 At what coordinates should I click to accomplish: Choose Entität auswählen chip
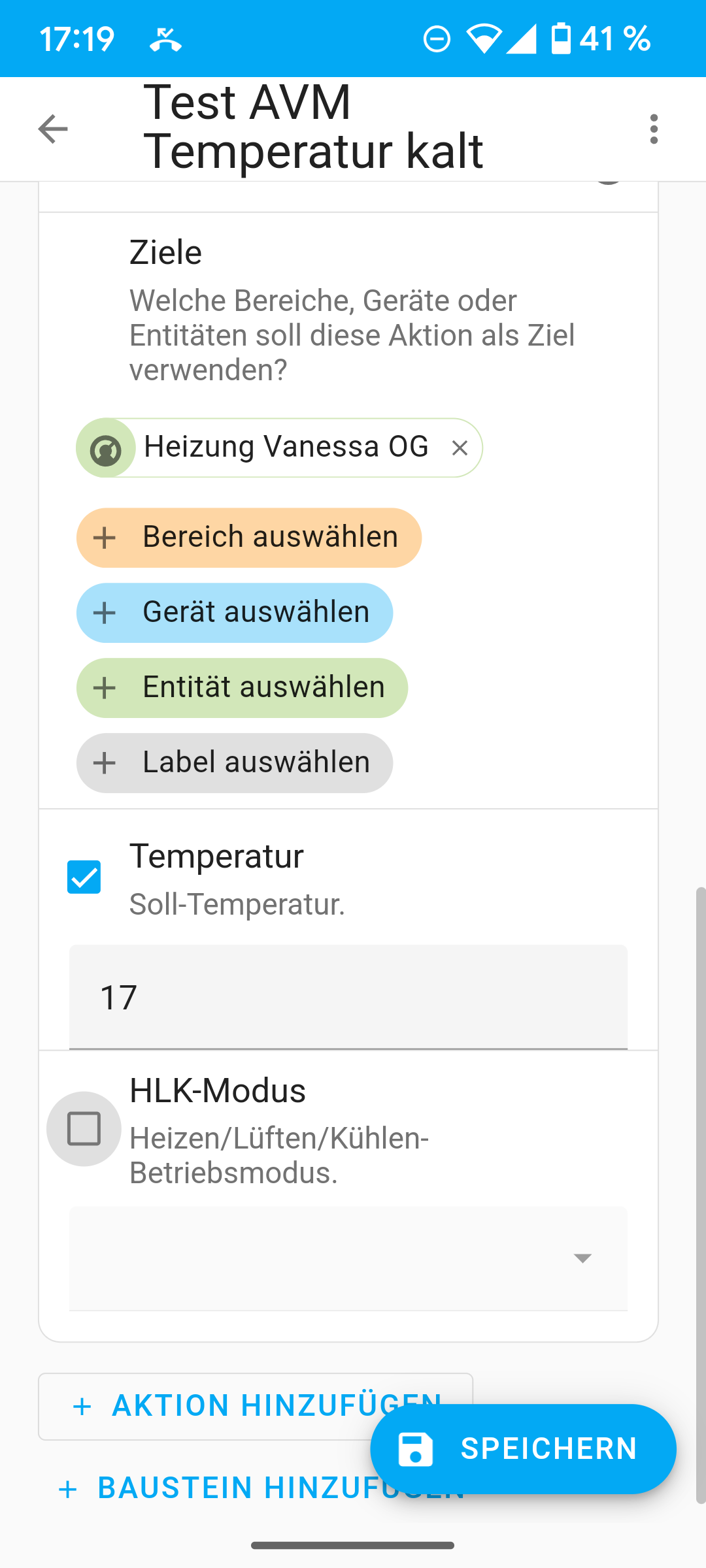point(242,688)
